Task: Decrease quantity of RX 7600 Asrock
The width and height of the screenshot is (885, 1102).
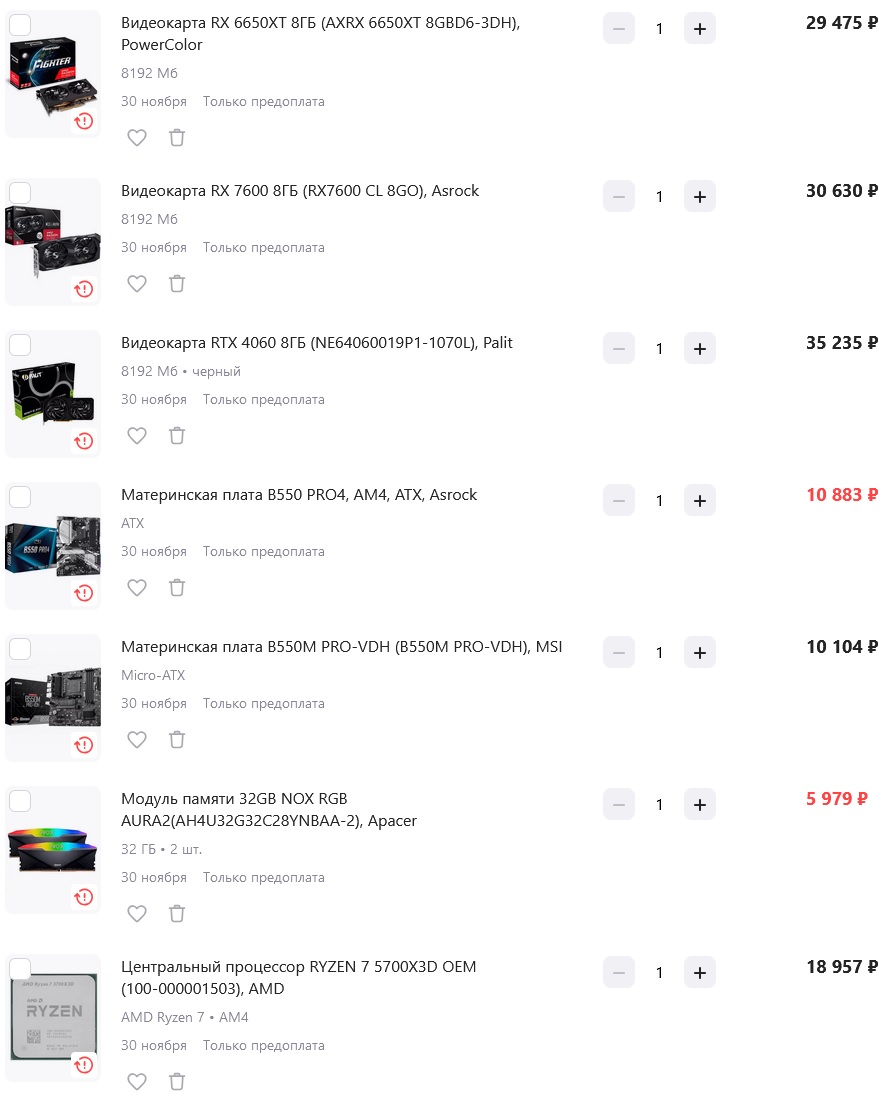Action: (618, 197)
